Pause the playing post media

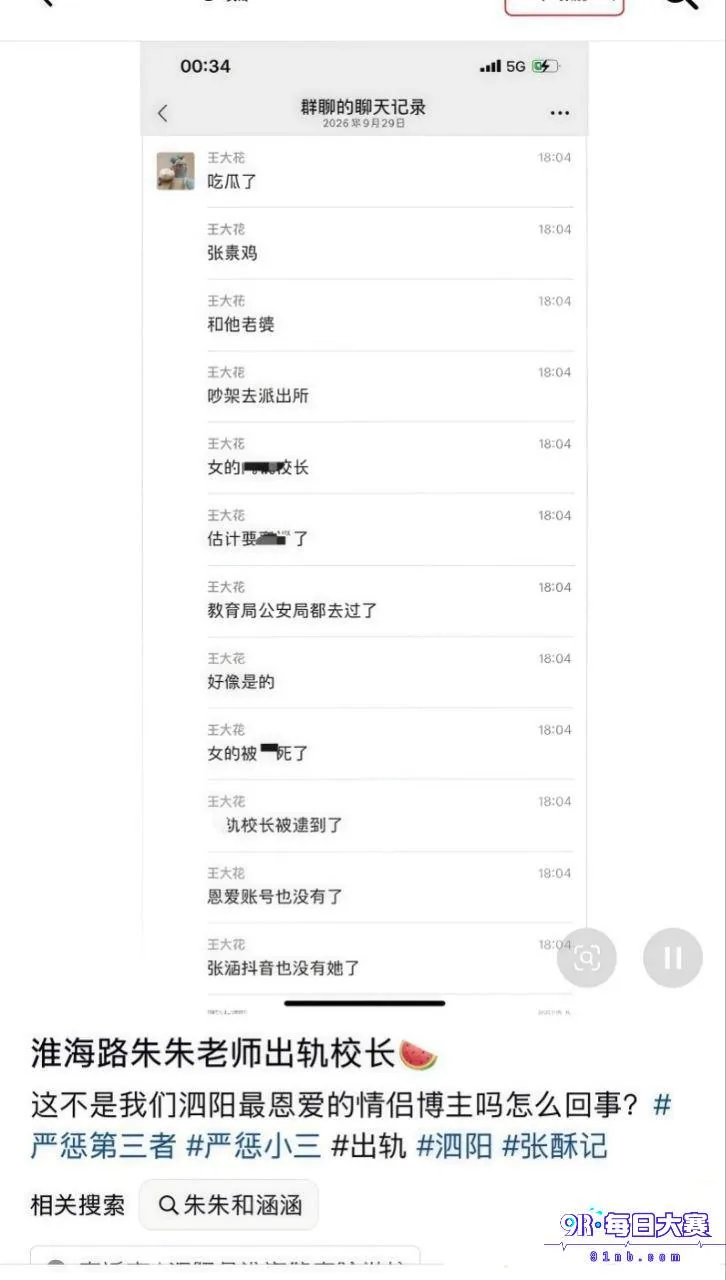(x=672, y=958)
